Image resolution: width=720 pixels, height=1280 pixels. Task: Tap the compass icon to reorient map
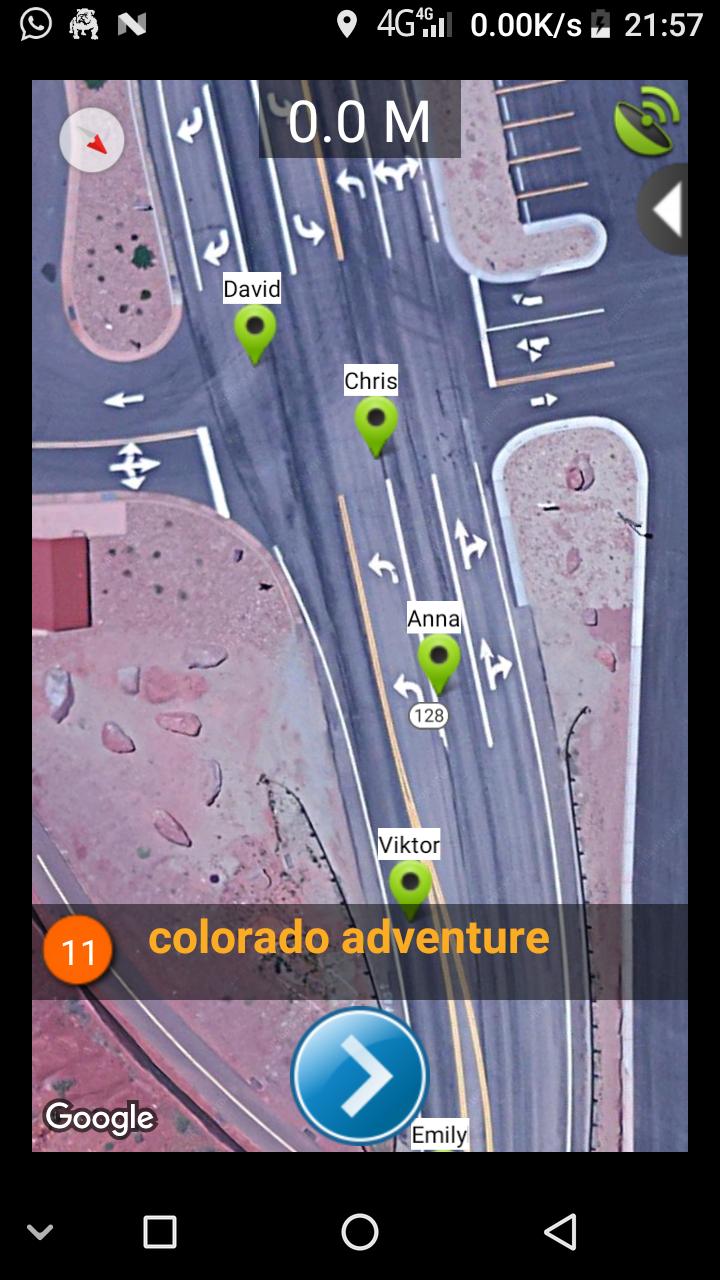pos(92,140)
